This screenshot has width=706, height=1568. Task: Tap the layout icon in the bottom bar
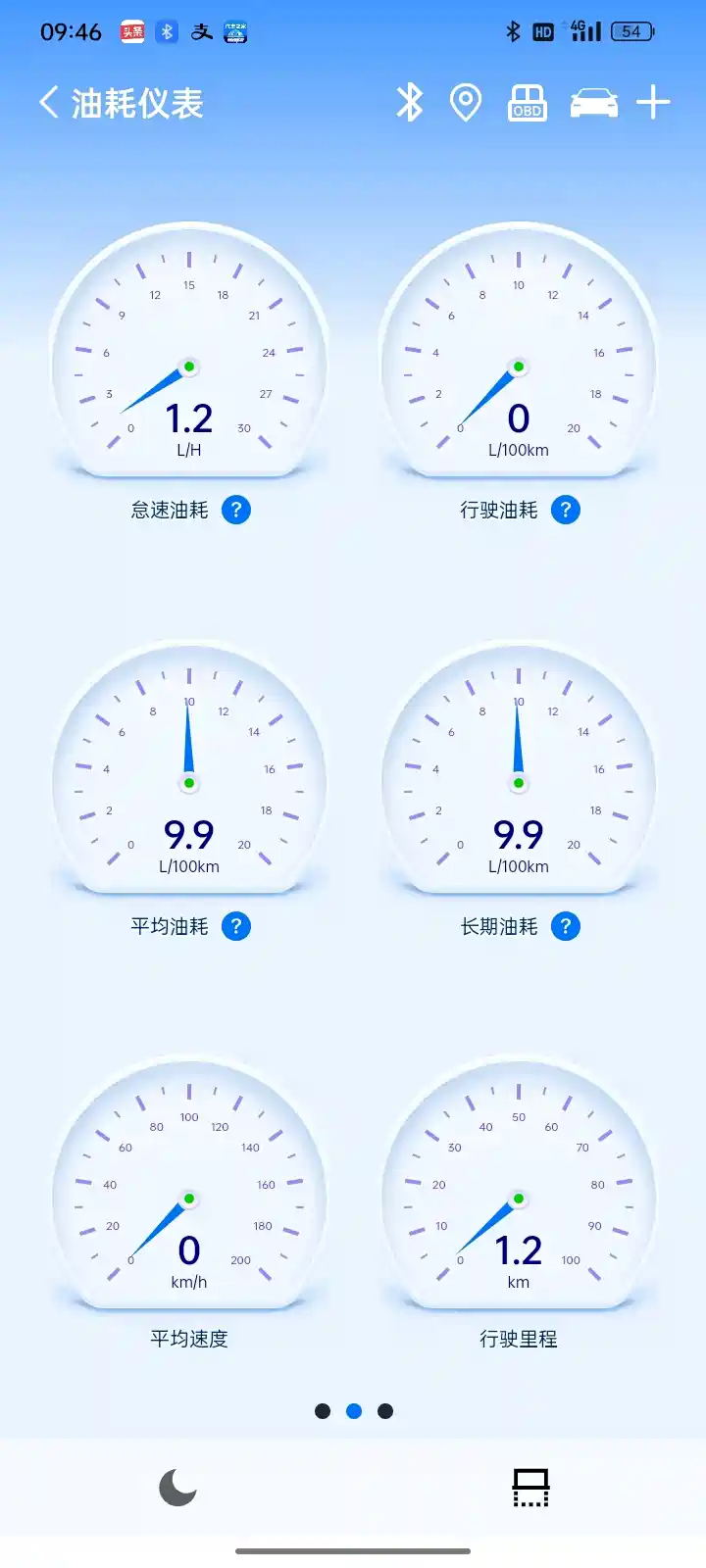click(530, 1487)
